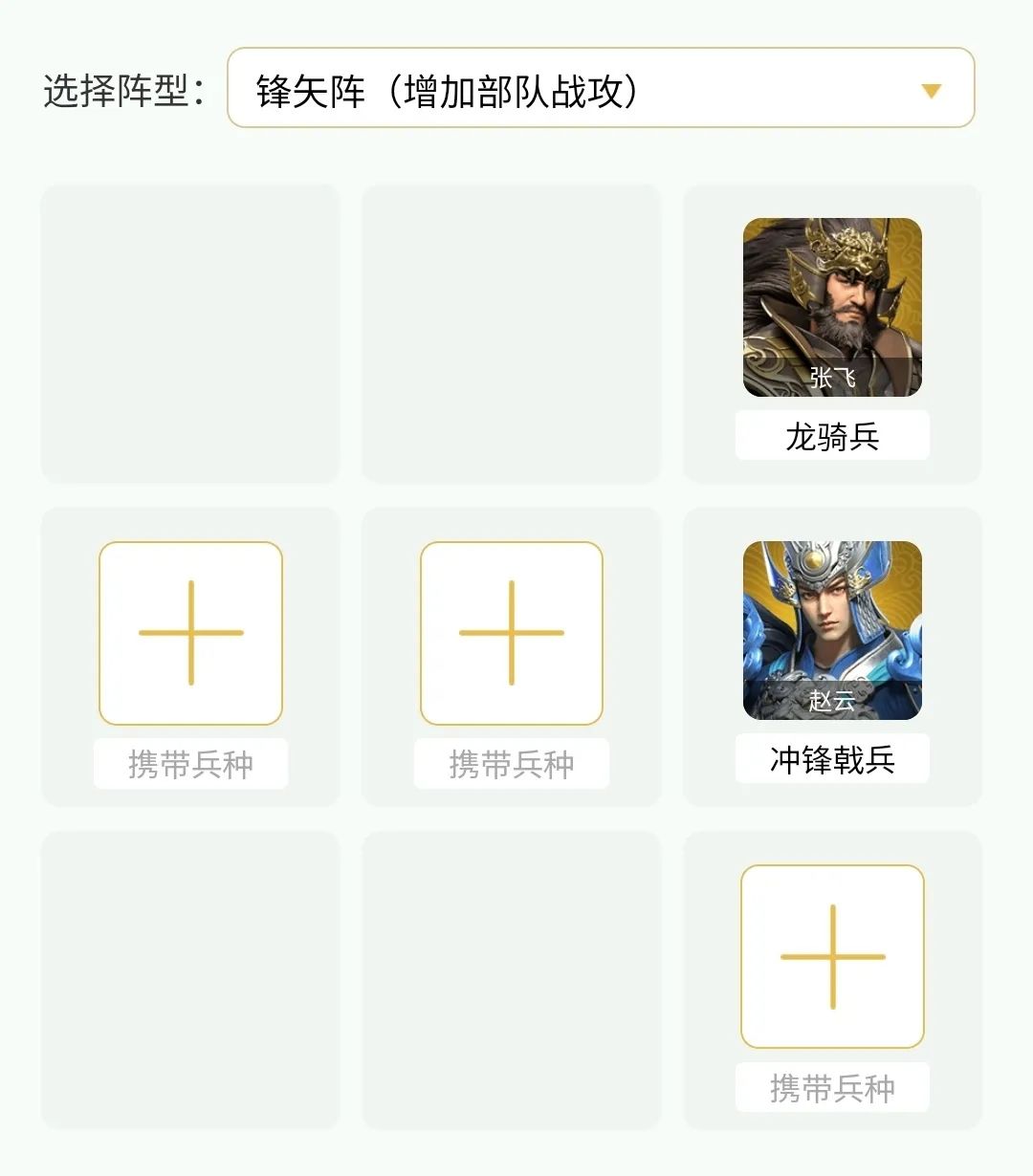1033x1176 pixels.
Task: Open troop selection under 张飞
Action: coord(831,435)
